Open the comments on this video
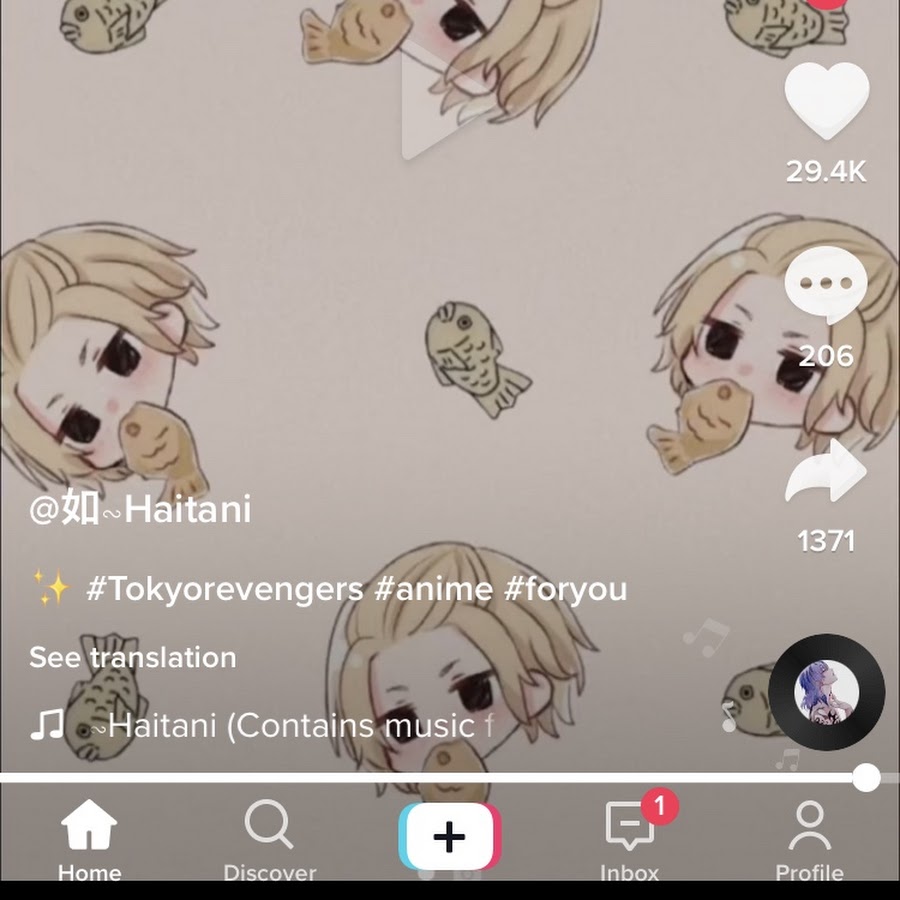Image resolution: width=900 pixels, height=900 pixels. 825,285
